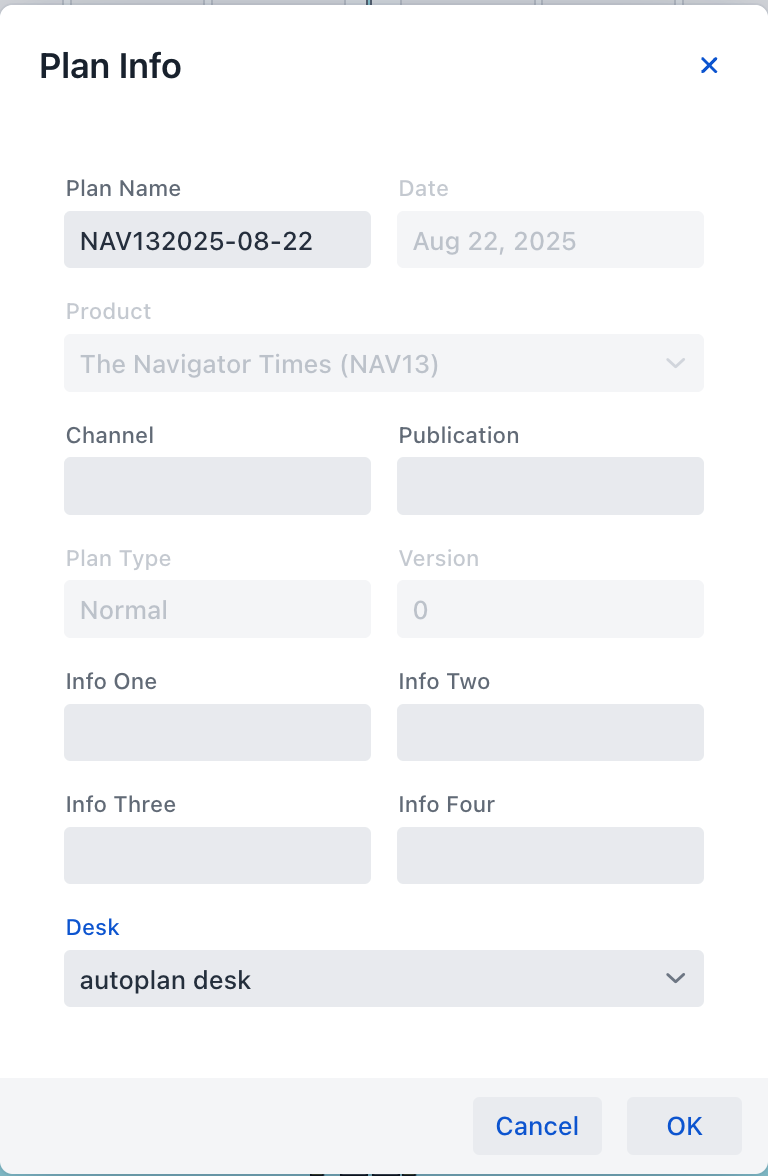Close the Plan Info dialog
This screenshot has height=1176, width=768.
709,66
